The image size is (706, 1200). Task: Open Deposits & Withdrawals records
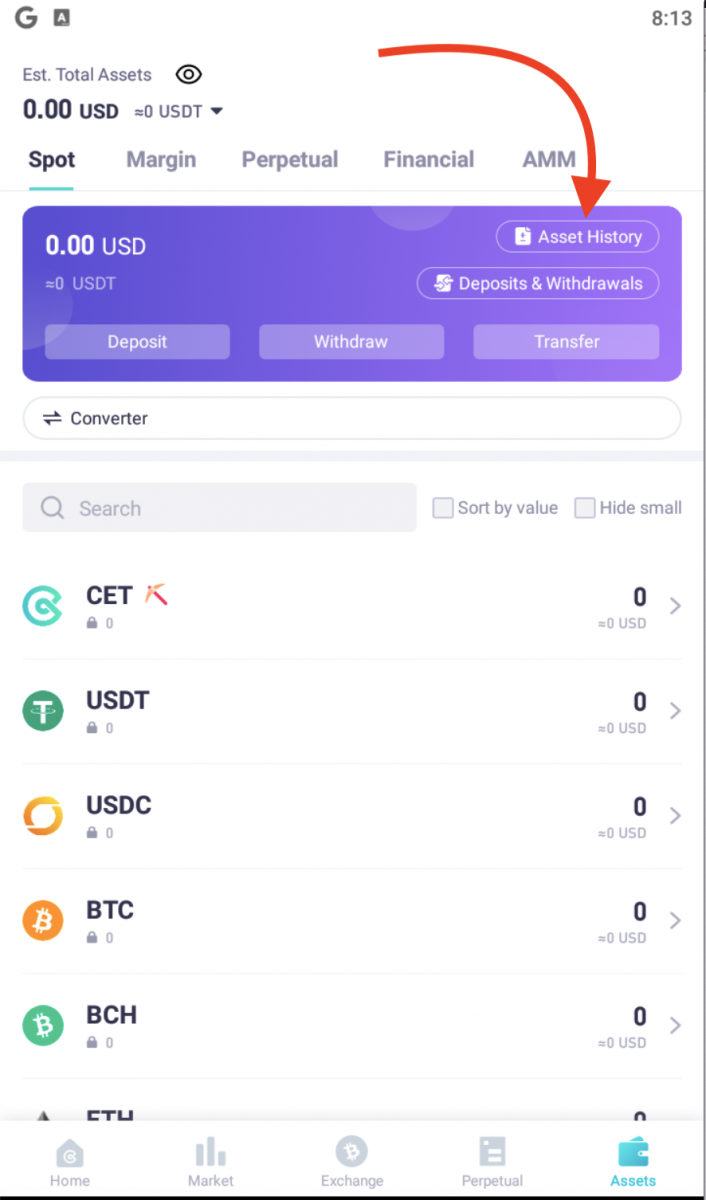(538, 283)
